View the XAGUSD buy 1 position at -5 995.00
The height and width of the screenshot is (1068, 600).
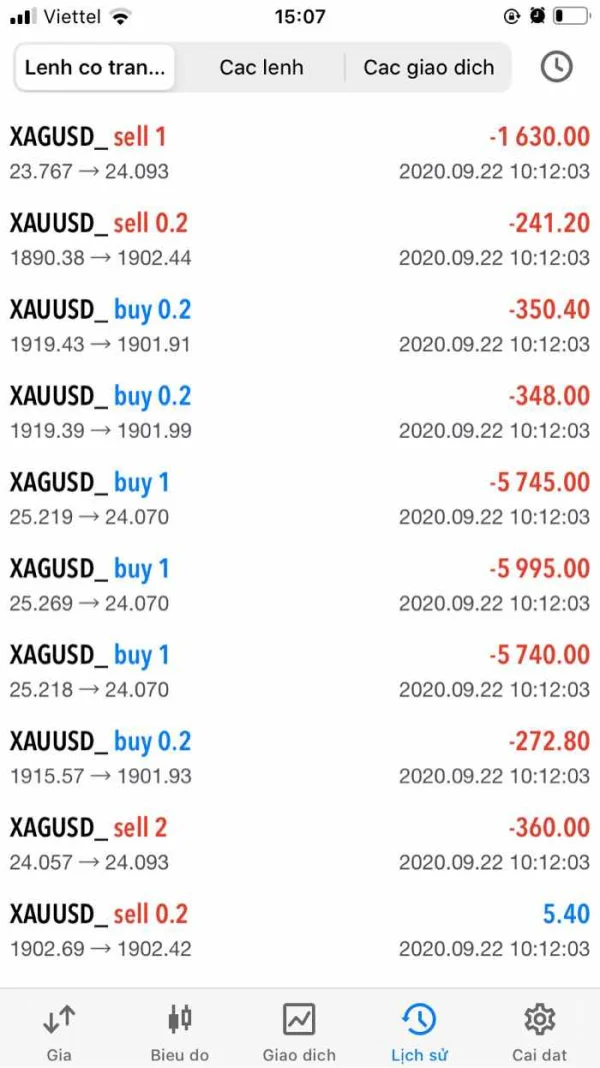299,585
